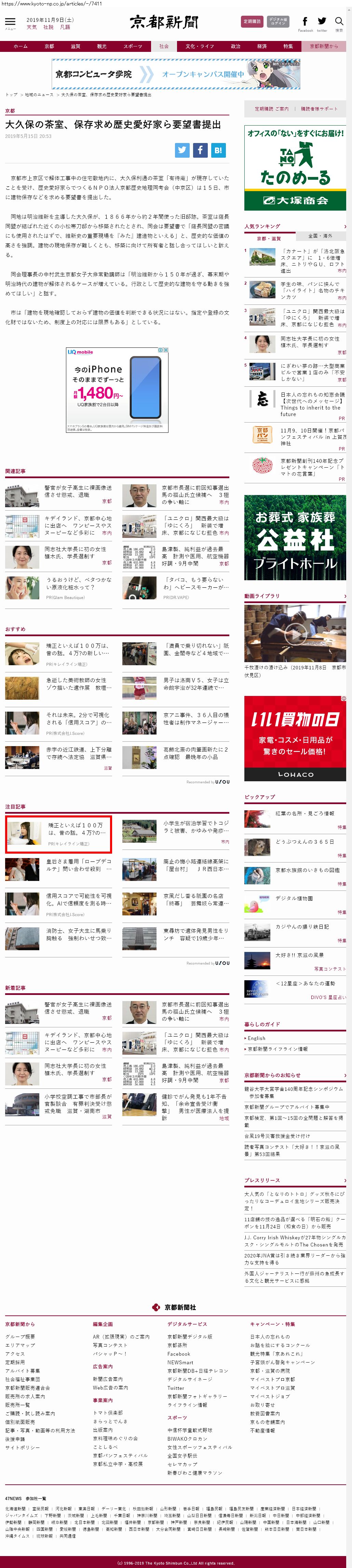Switch to the 滋賀 navigation tab

[75, 46]
